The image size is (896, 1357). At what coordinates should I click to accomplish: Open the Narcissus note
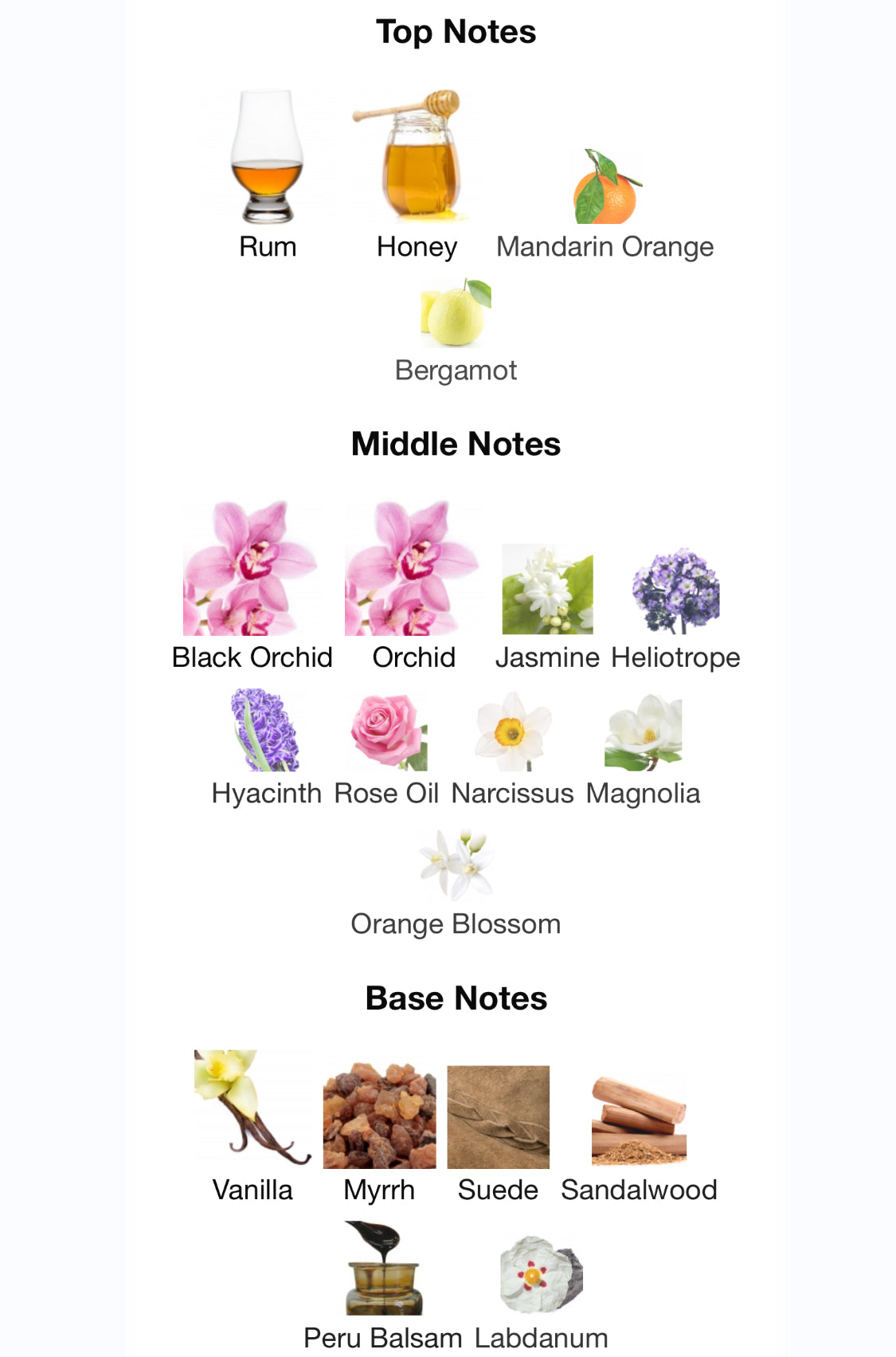(512, 732)
